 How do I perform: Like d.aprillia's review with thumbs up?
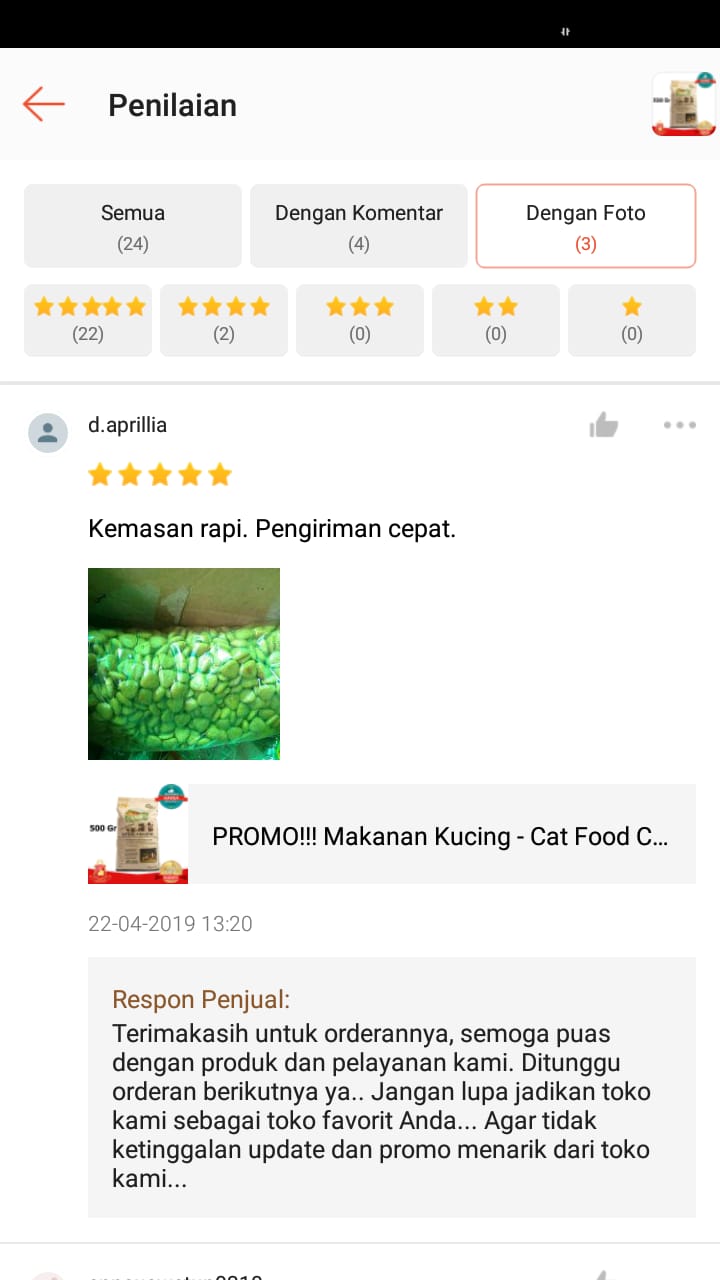(x=604, y=426)
